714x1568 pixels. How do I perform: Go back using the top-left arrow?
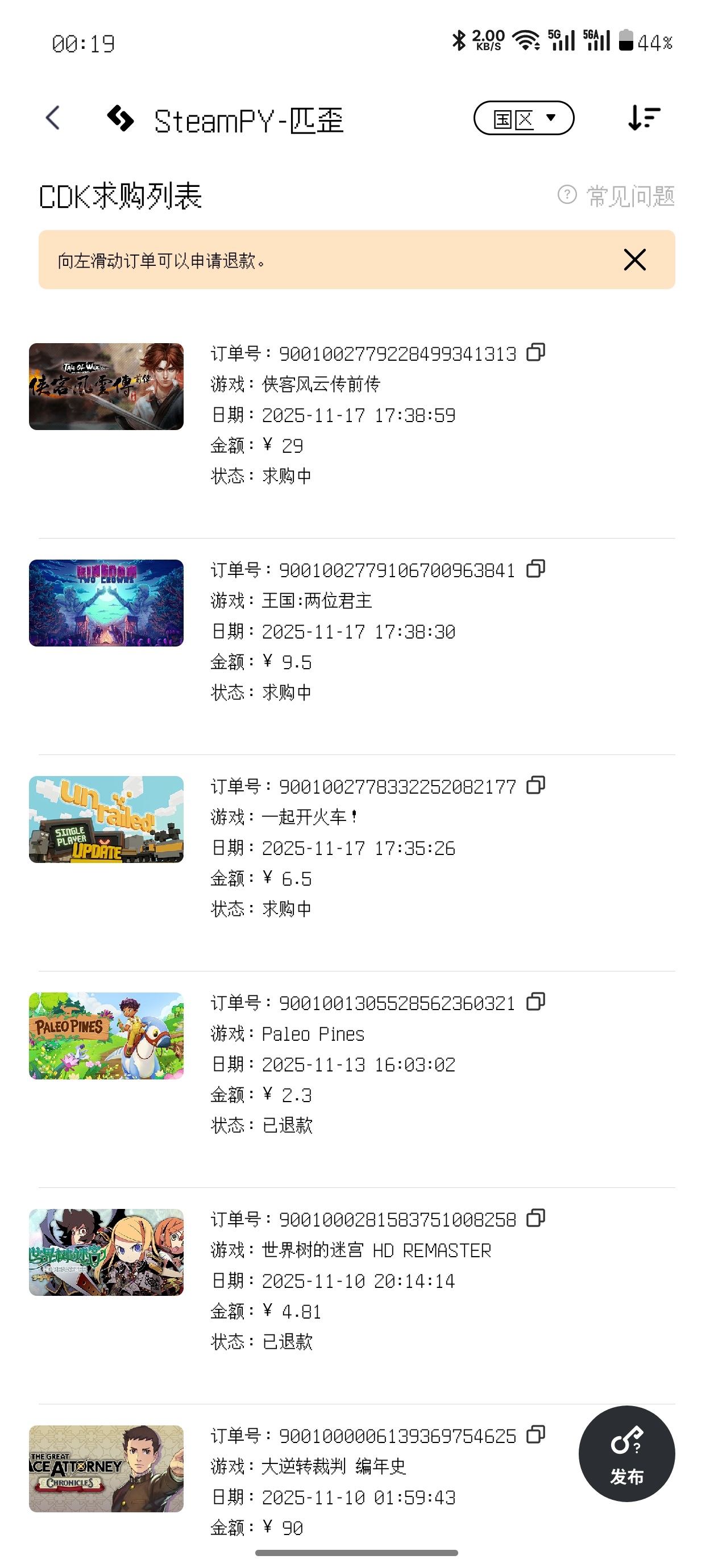click(x=53, y=118)
